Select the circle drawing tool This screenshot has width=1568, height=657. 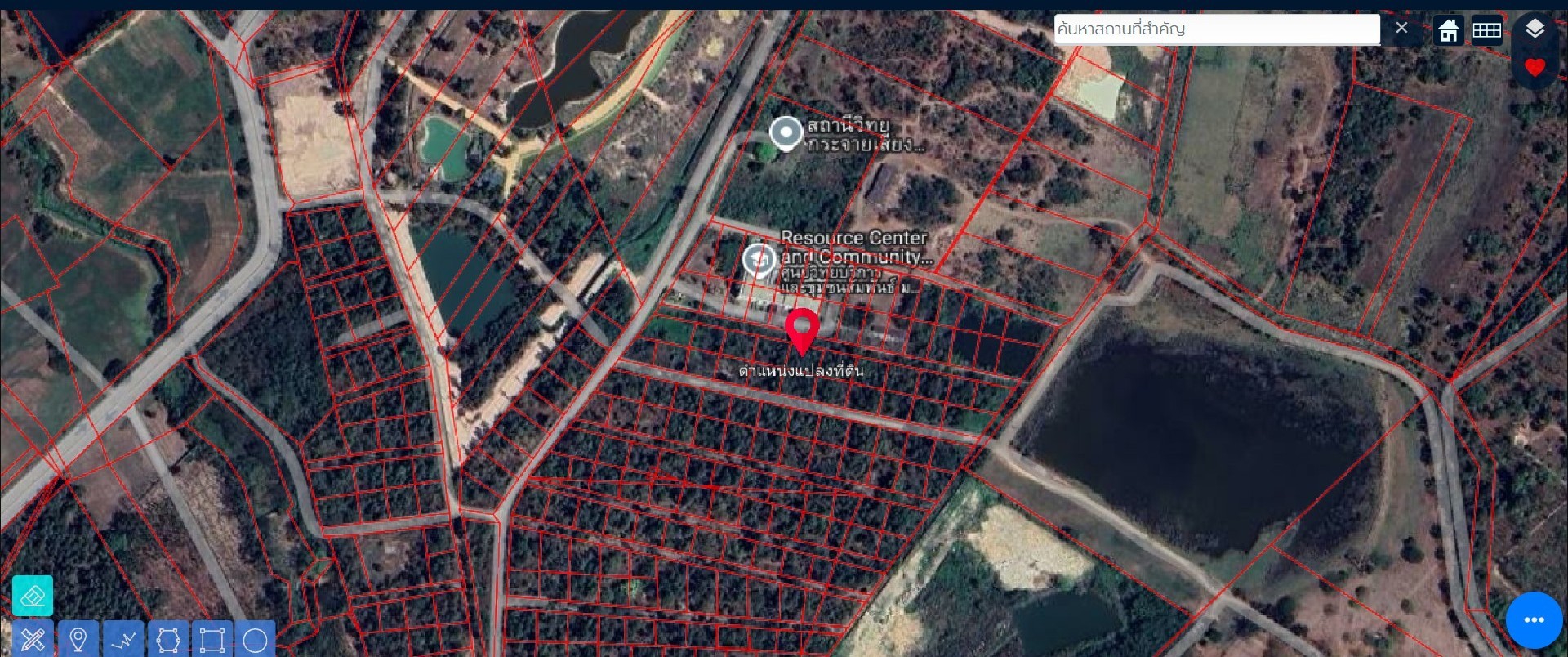pyautogui.click(x=256, y=639)
